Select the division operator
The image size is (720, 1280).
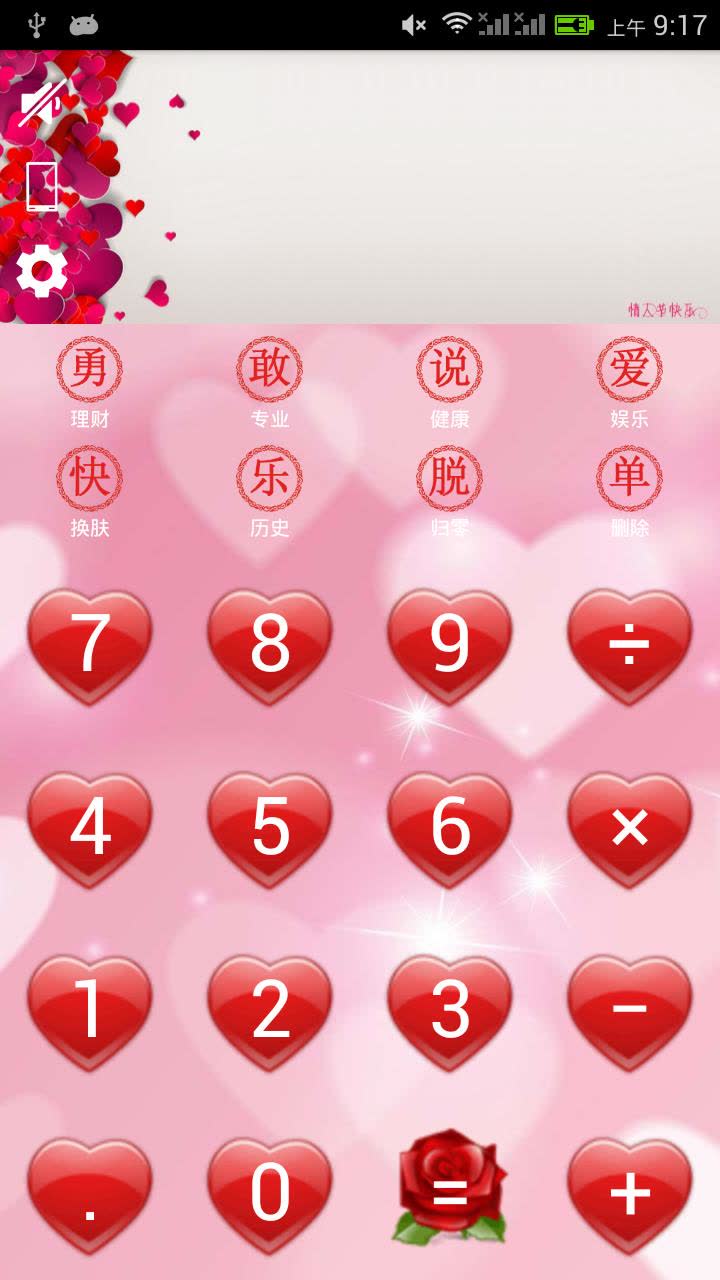pos(630,644)
